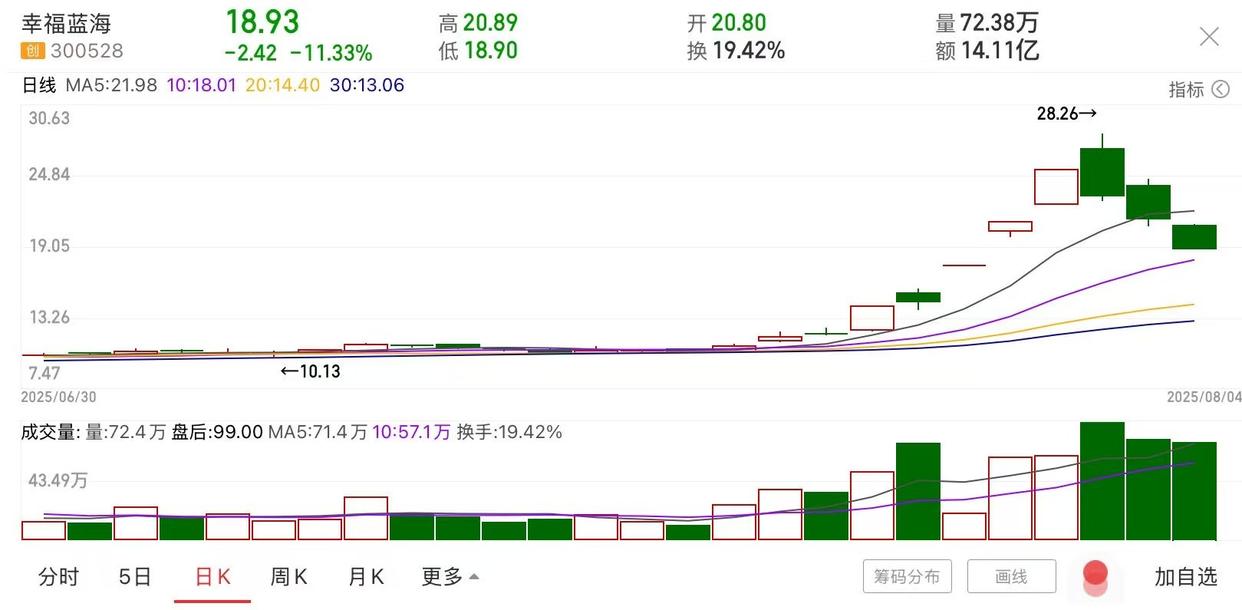Switch to the 周K weekly chart
Screen dimensions: 1242x610
tap(289, 577)
